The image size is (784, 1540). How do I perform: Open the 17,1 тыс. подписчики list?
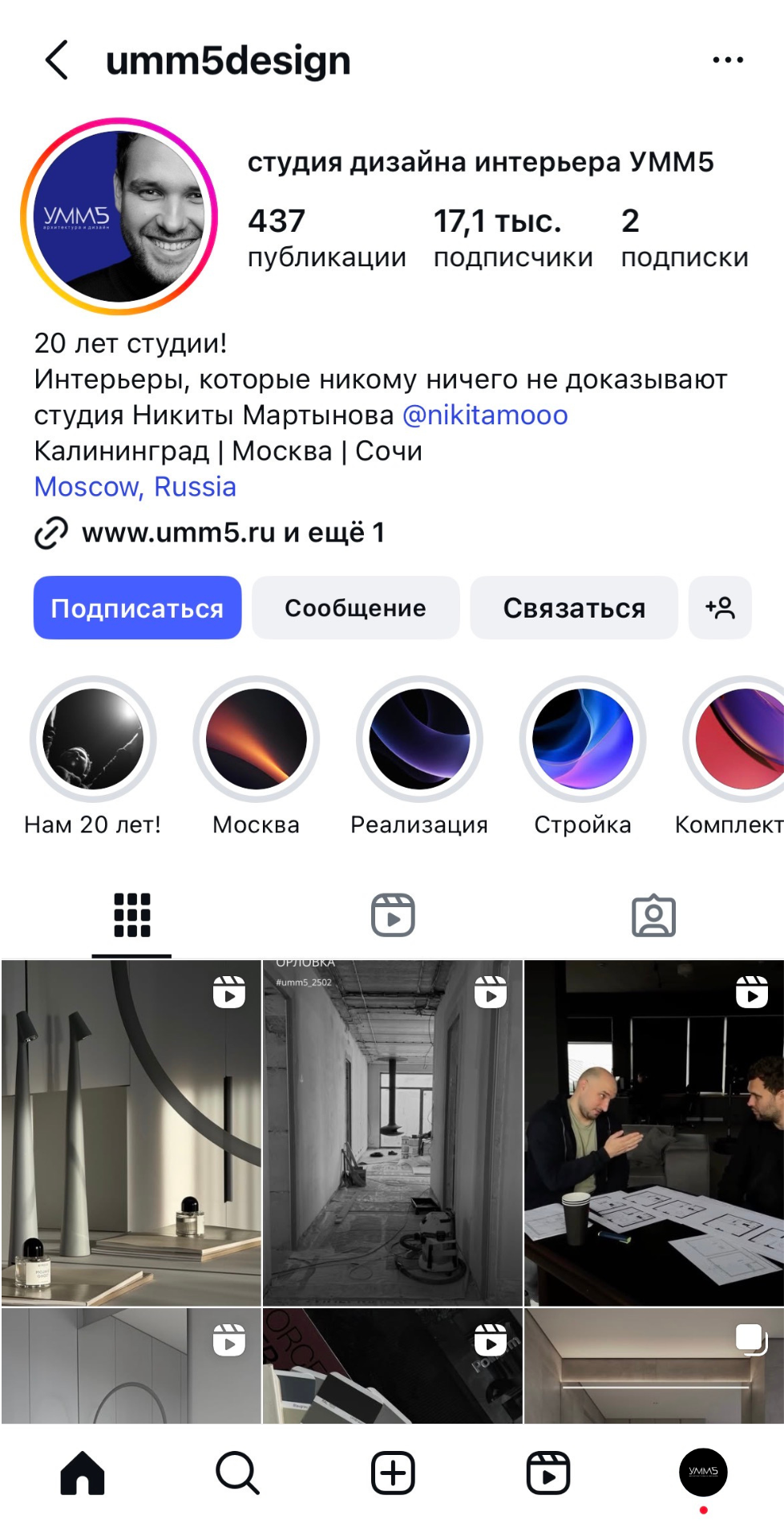(512, 238)
